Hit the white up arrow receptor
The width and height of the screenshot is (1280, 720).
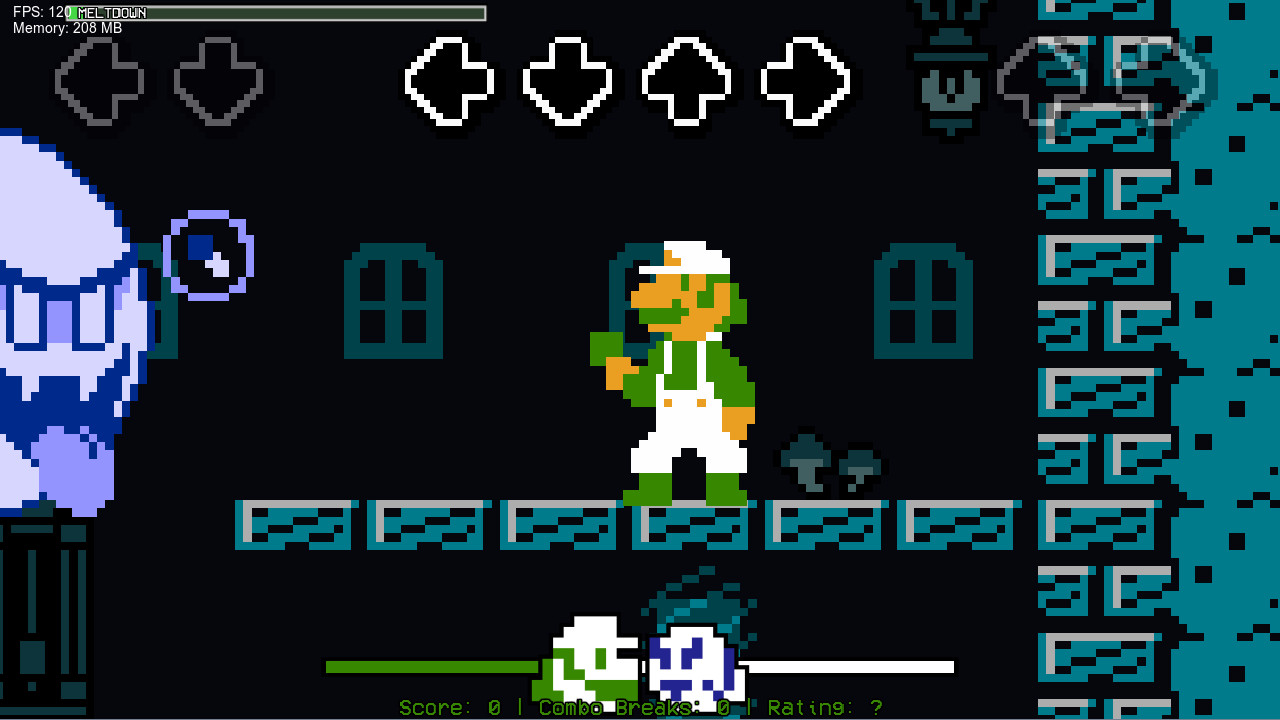coord(687,81)
